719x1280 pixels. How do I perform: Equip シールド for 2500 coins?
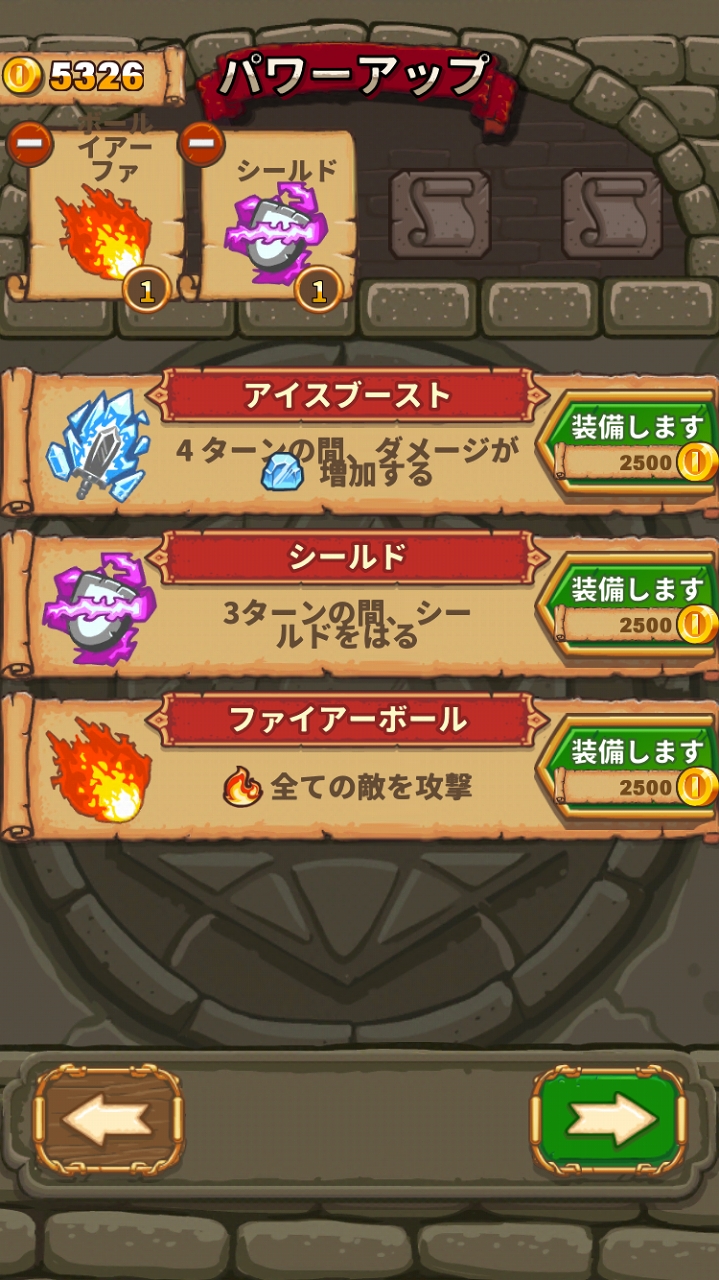[x=632, y=607]
